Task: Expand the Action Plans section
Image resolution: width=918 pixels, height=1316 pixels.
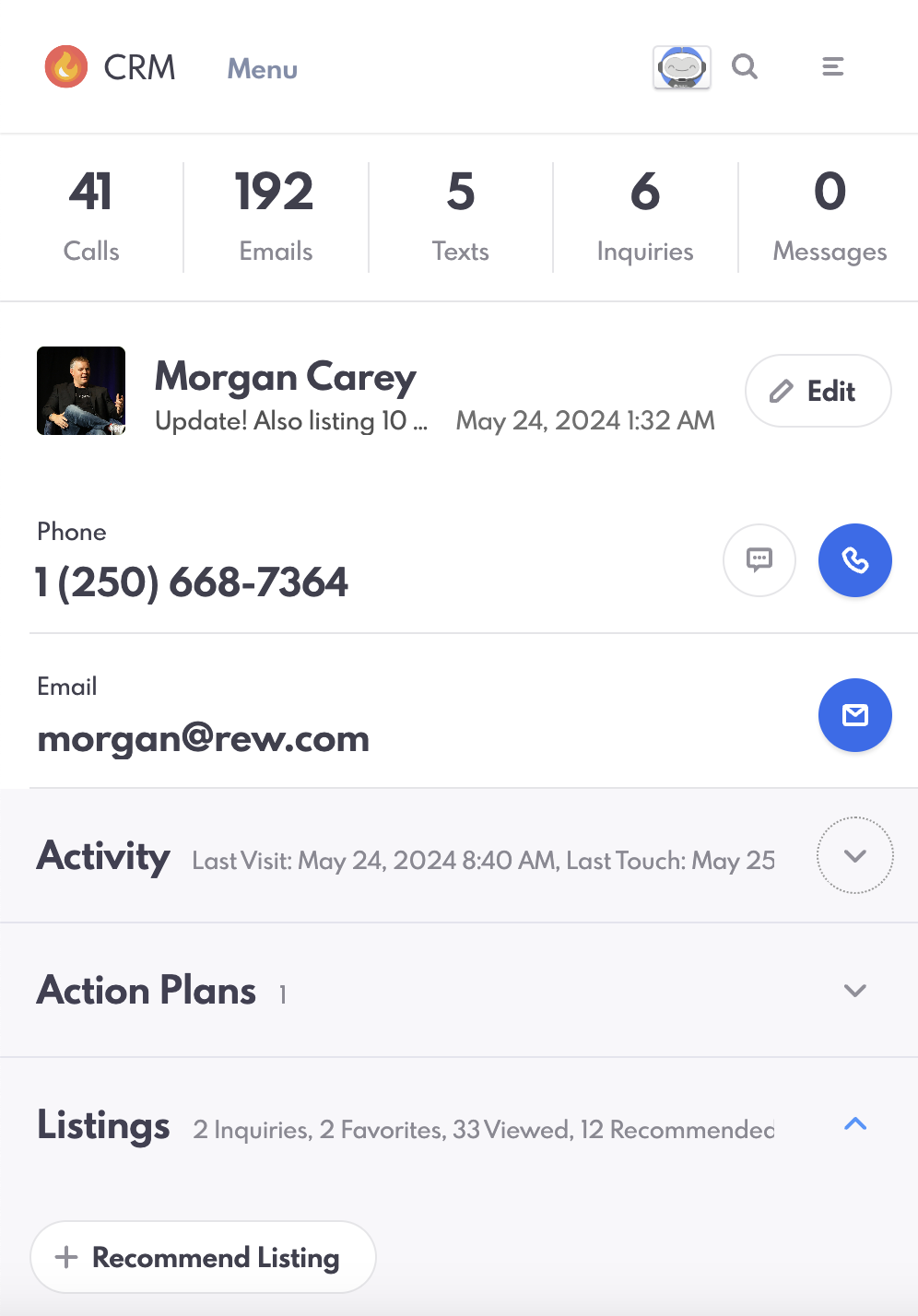Action: (854, 991)
